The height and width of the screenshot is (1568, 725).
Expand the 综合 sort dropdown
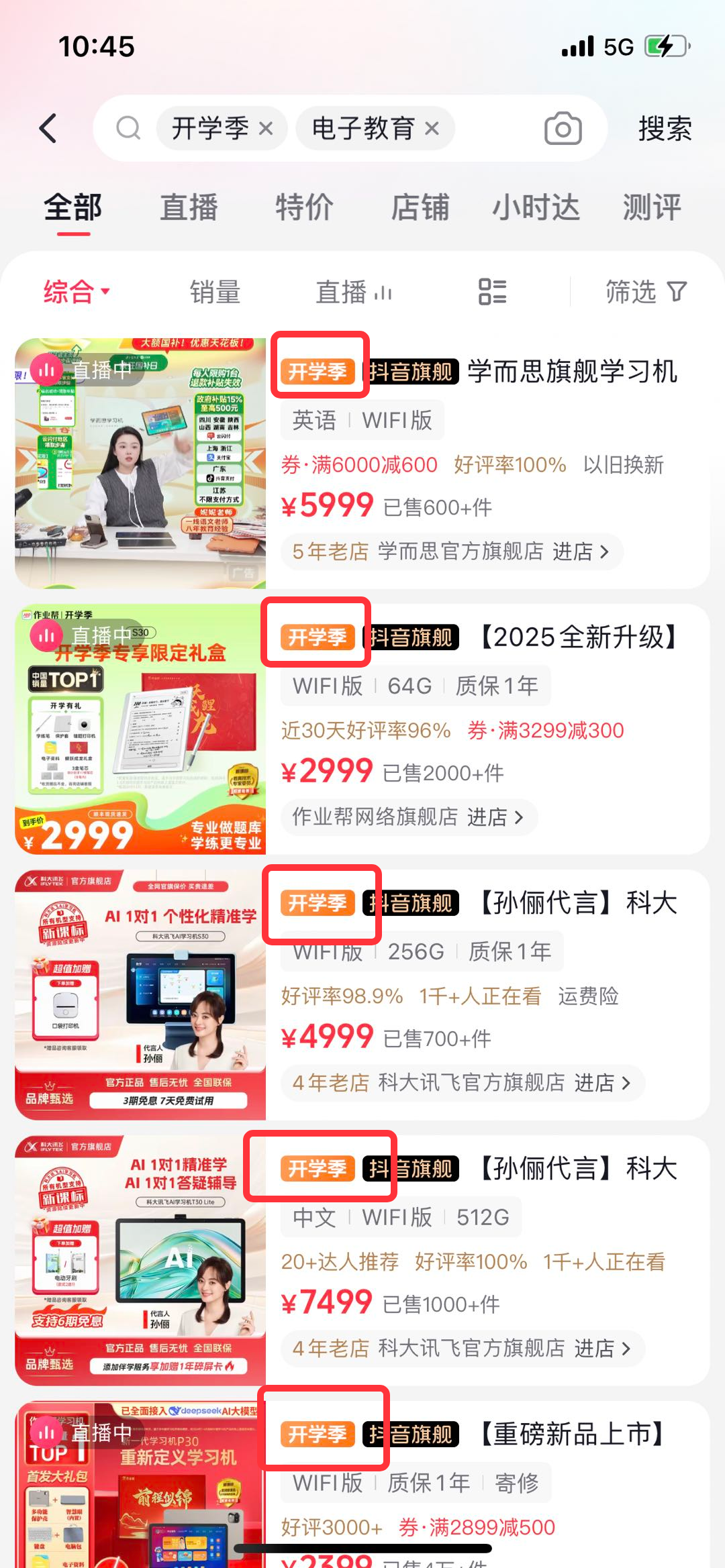[76, 292]
